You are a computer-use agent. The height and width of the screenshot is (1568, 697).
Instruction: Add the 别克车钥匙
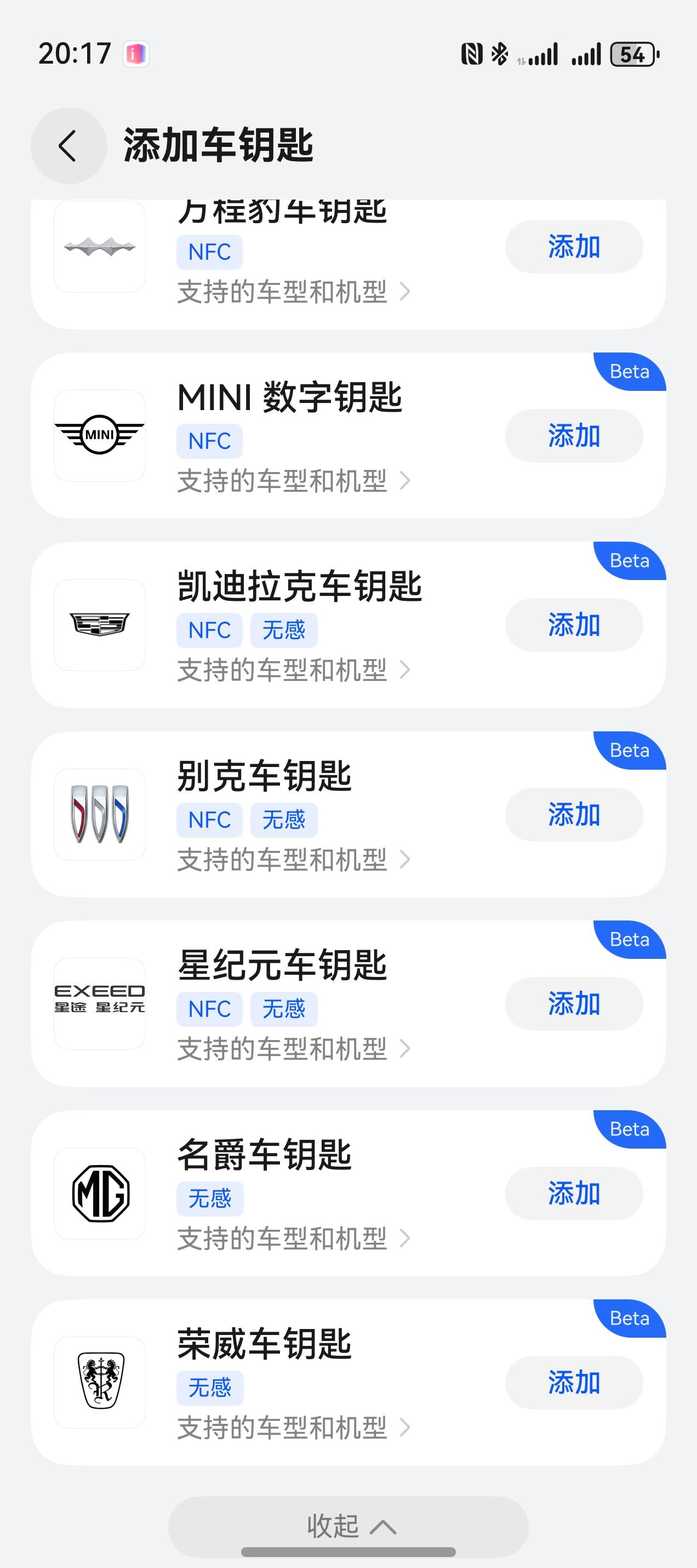tap(574, 815)
